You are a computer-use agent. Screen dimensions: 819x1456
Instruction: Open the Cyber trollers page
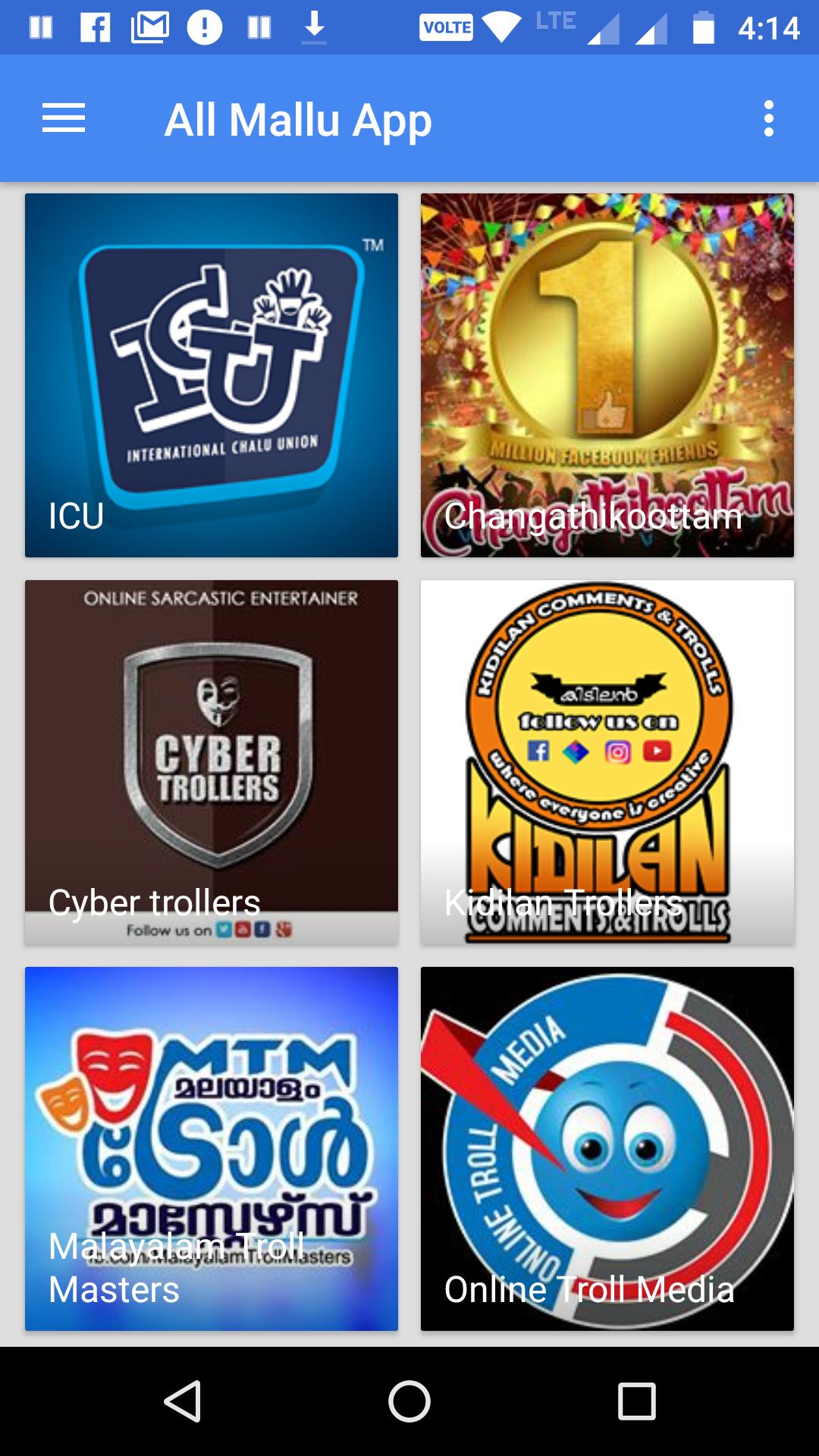[x=212, y=762]
